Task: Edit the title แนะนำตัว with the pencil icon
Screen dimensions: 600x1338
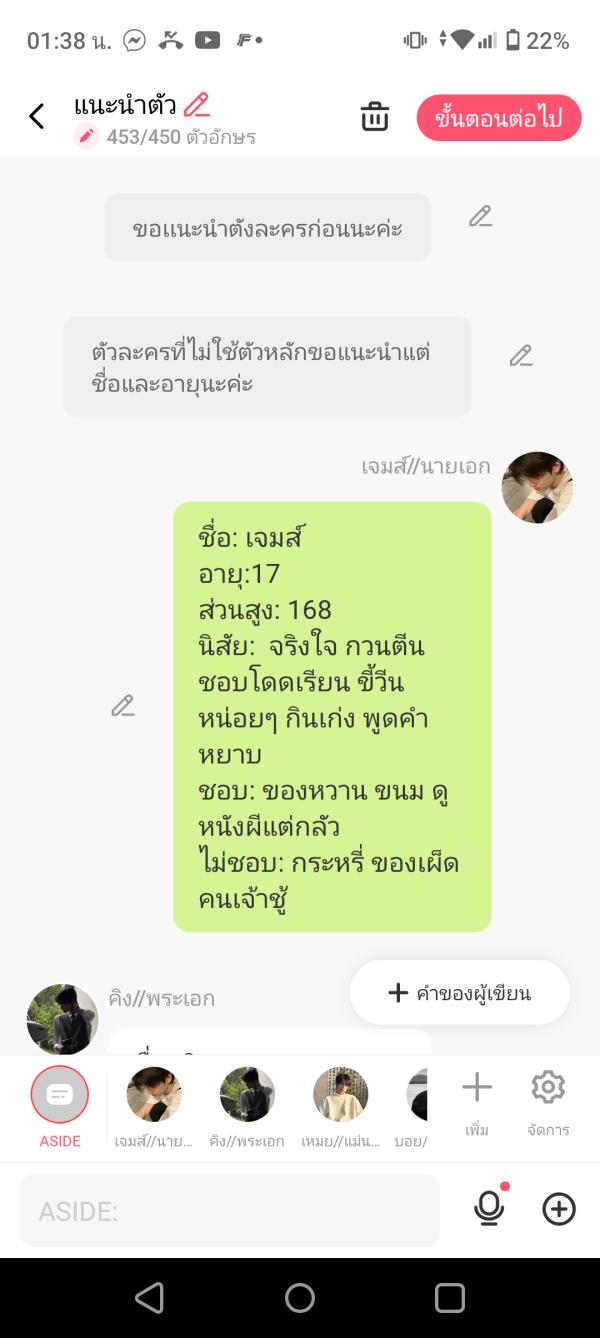Action: (x=197, y=104)
